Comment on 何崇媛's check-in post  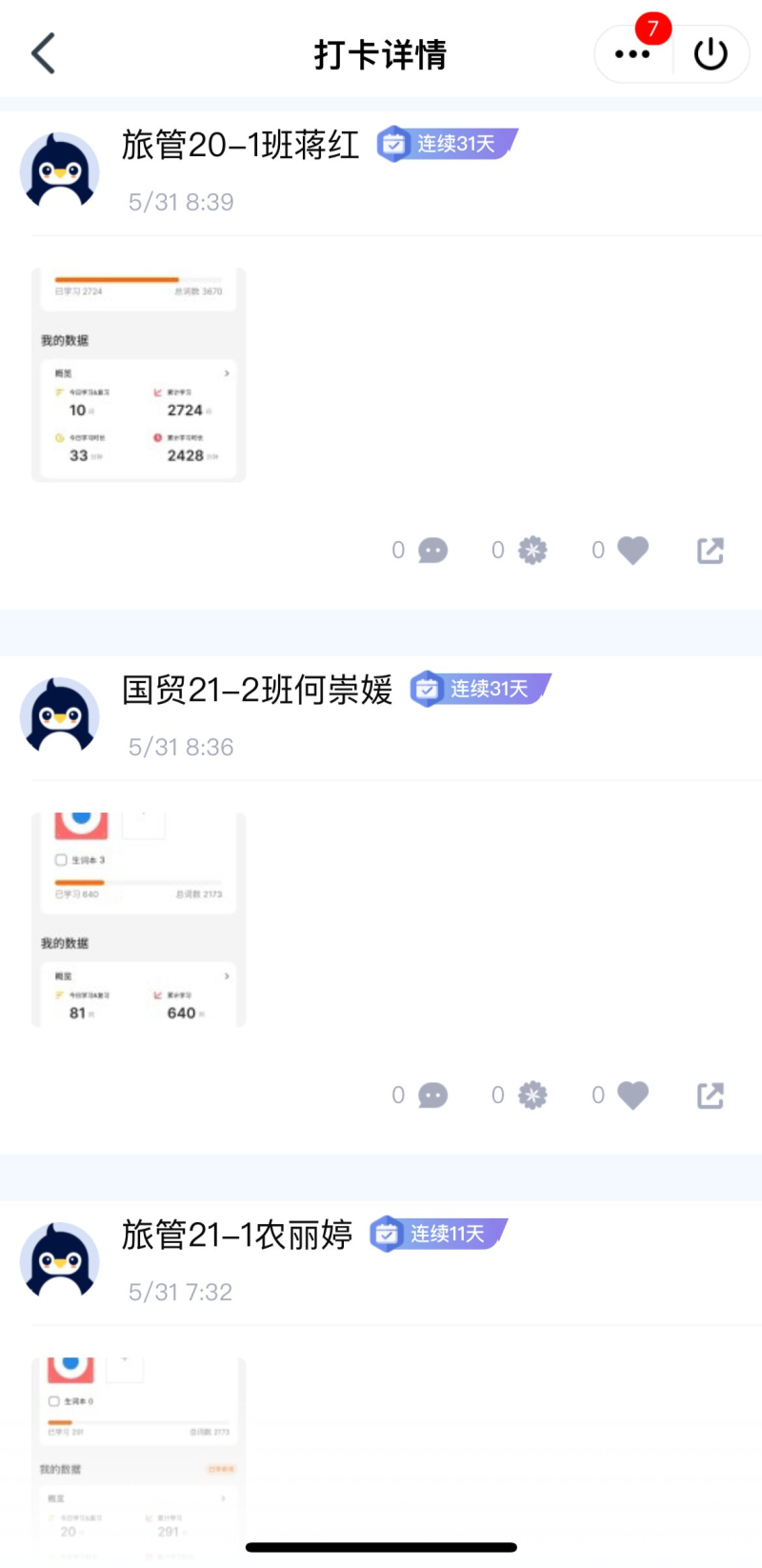coord(432,1096)
